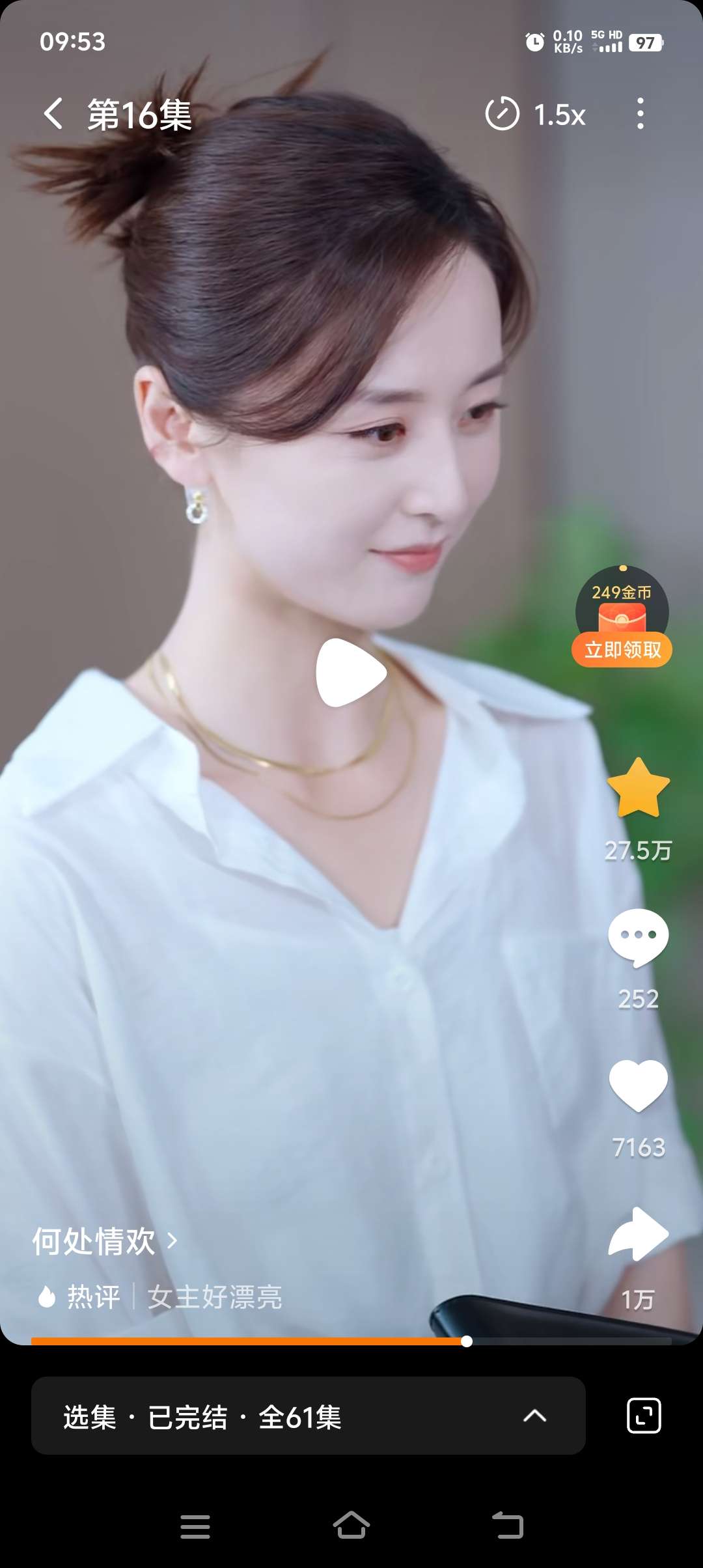
Task: Expand the 选集 episode selector
Action: coord(309,1416)
